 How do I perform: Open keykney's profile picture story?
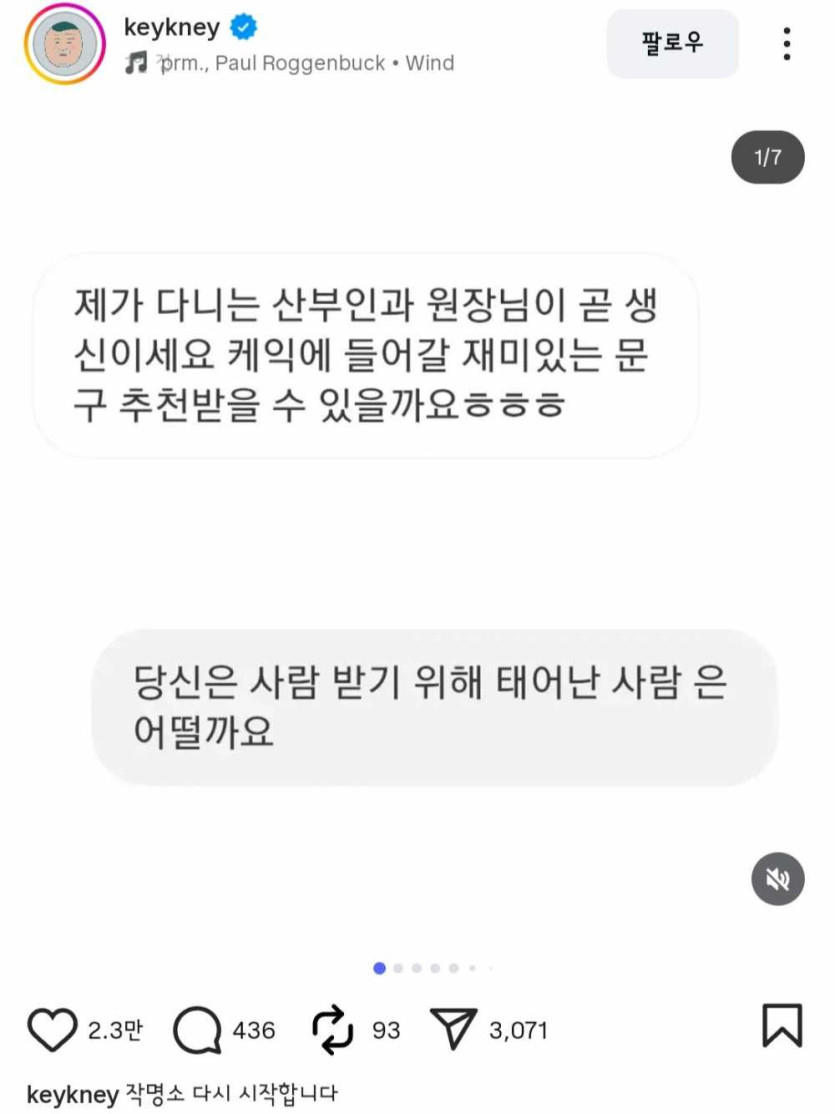tap(65, 44)
